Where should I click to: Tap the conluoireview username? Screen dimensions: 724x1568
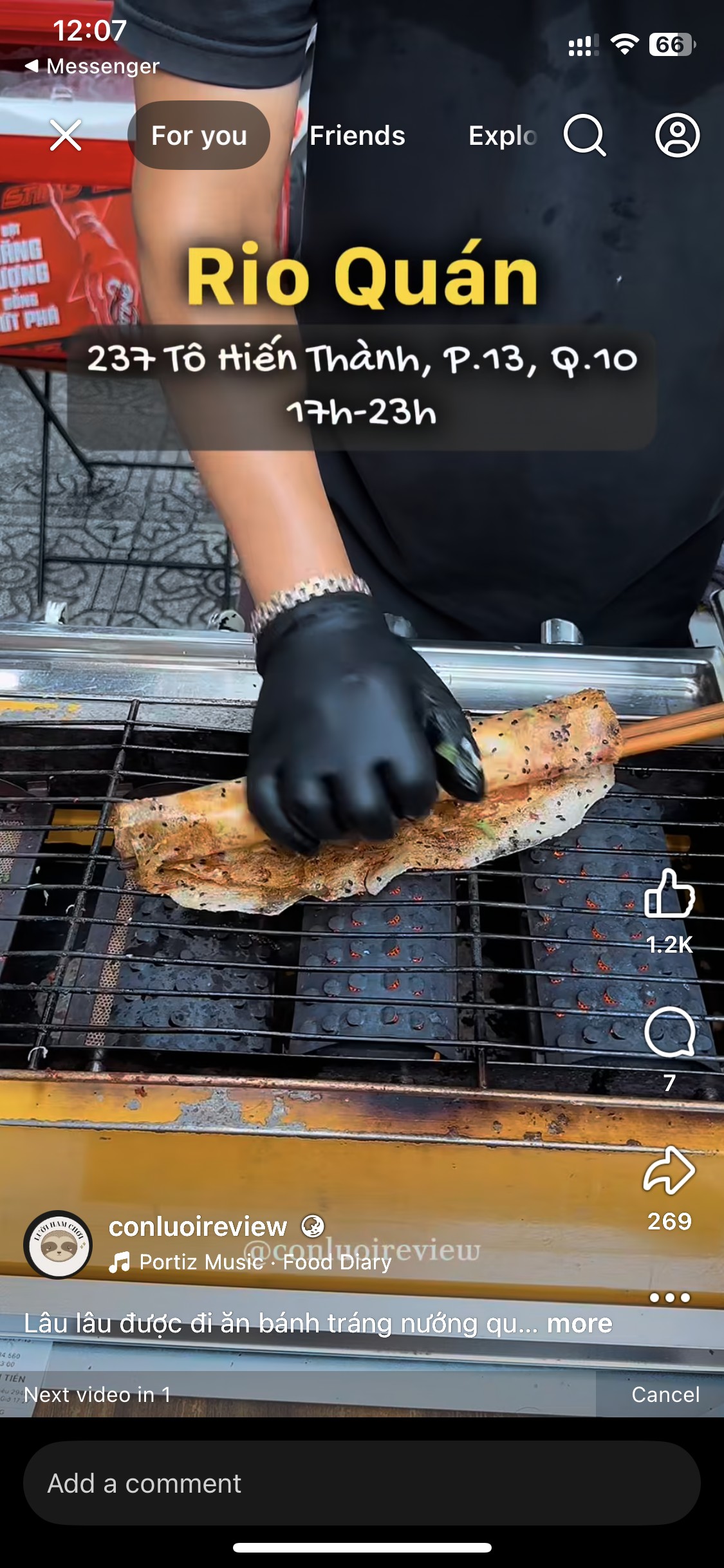click(x=198, y=1226)
